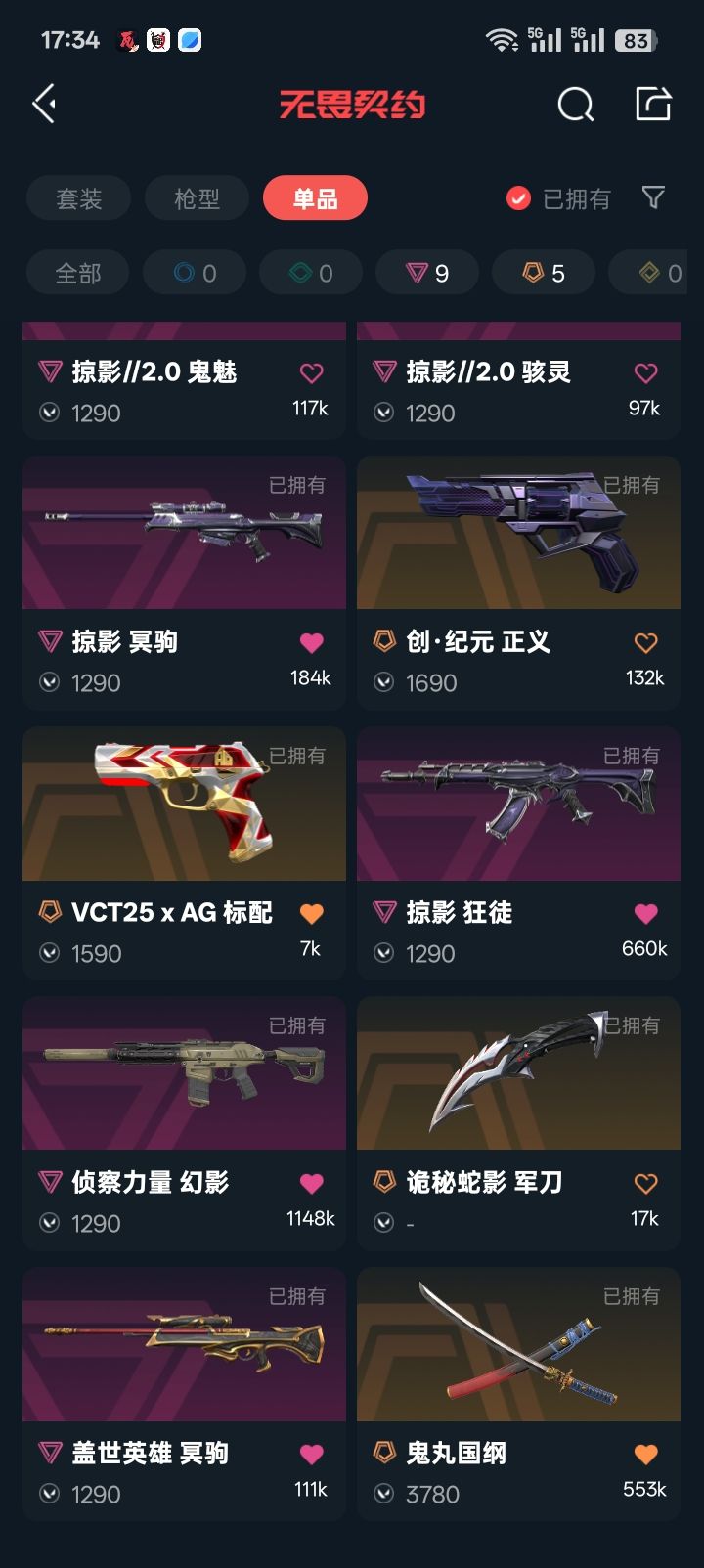Like the 掠影//2.0 鬼魅 skin
The image size is (704, 1568).
[311, 373]
